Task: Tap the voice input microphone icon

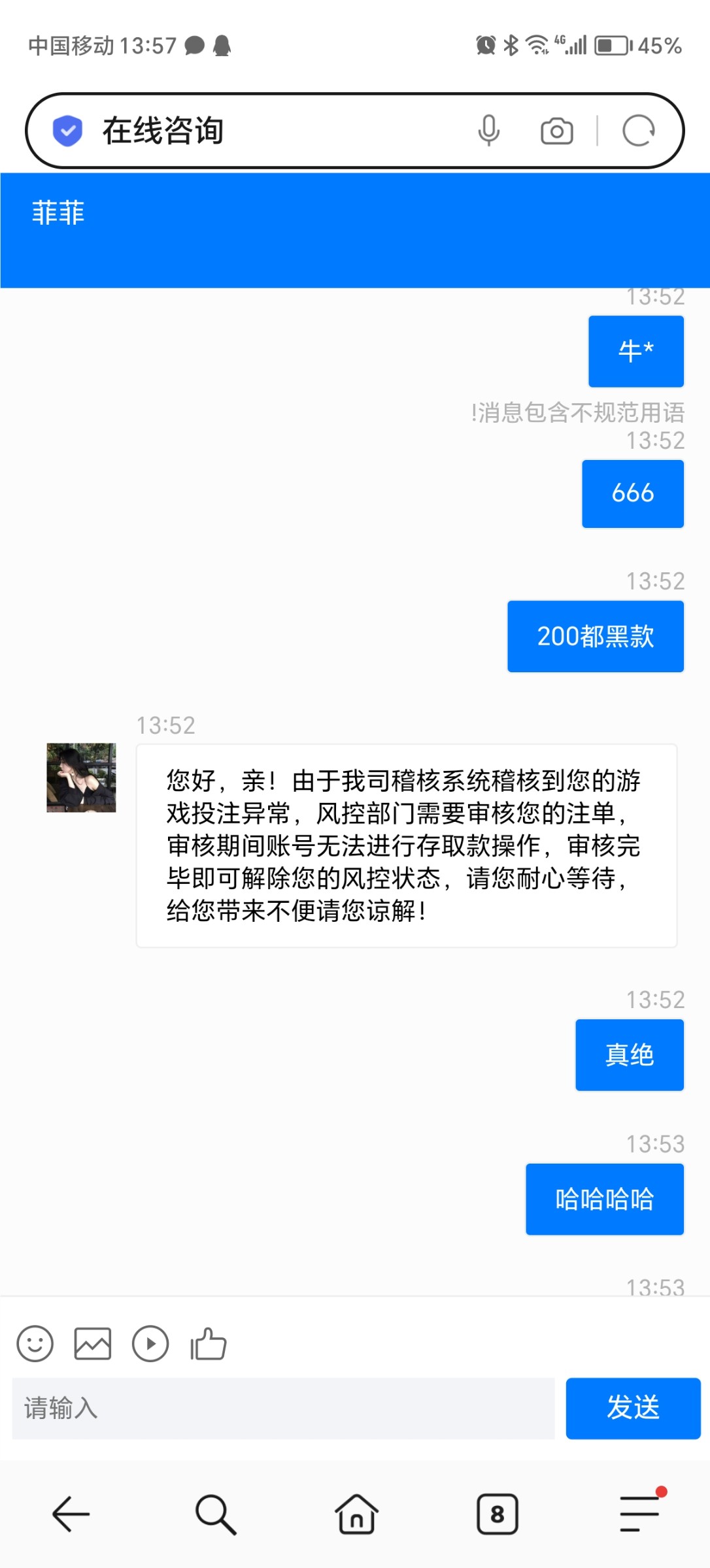Action: click(x=488, y=130)
